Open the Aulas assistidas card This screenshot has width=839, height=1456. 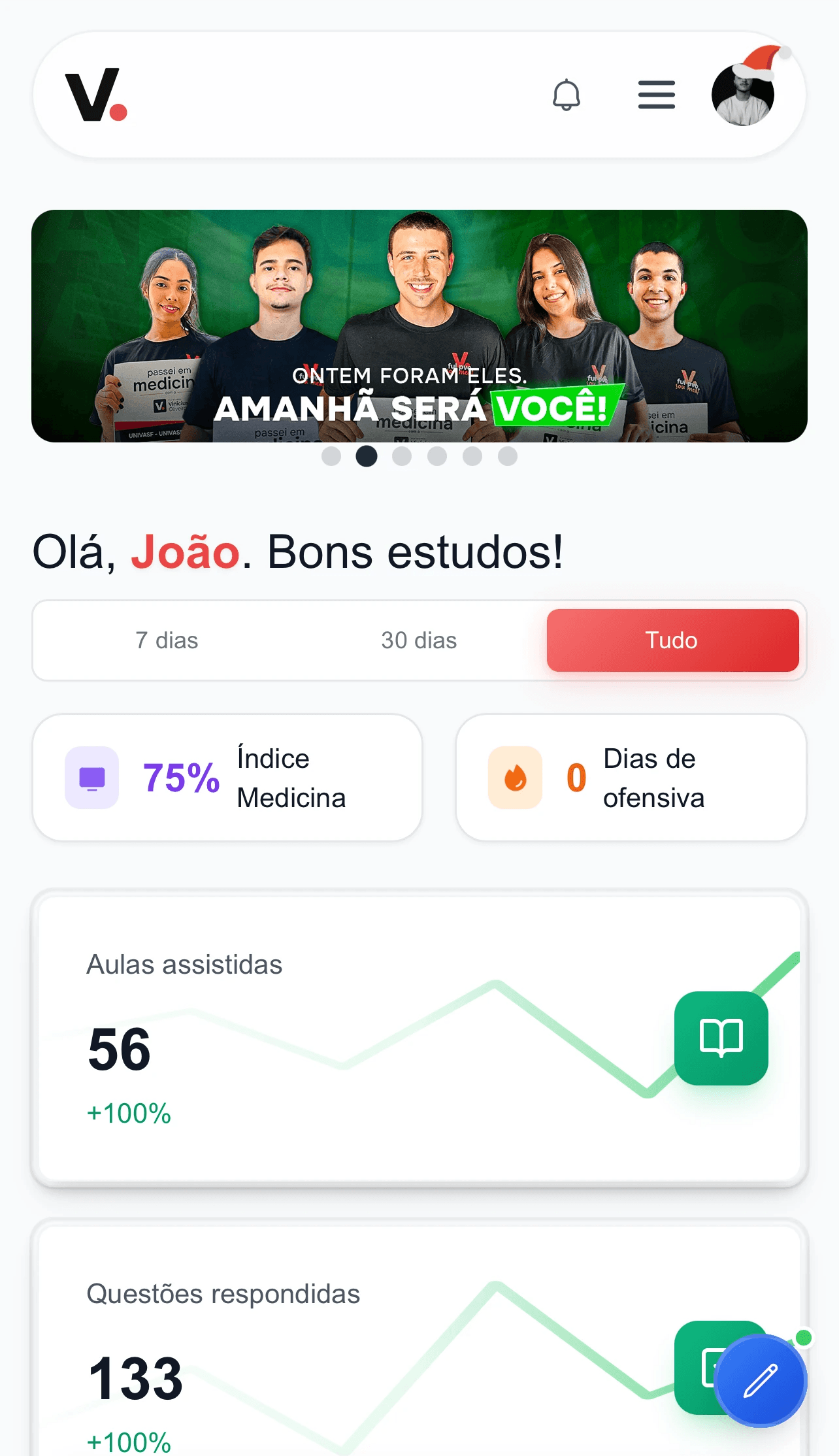click(419, 1039)
